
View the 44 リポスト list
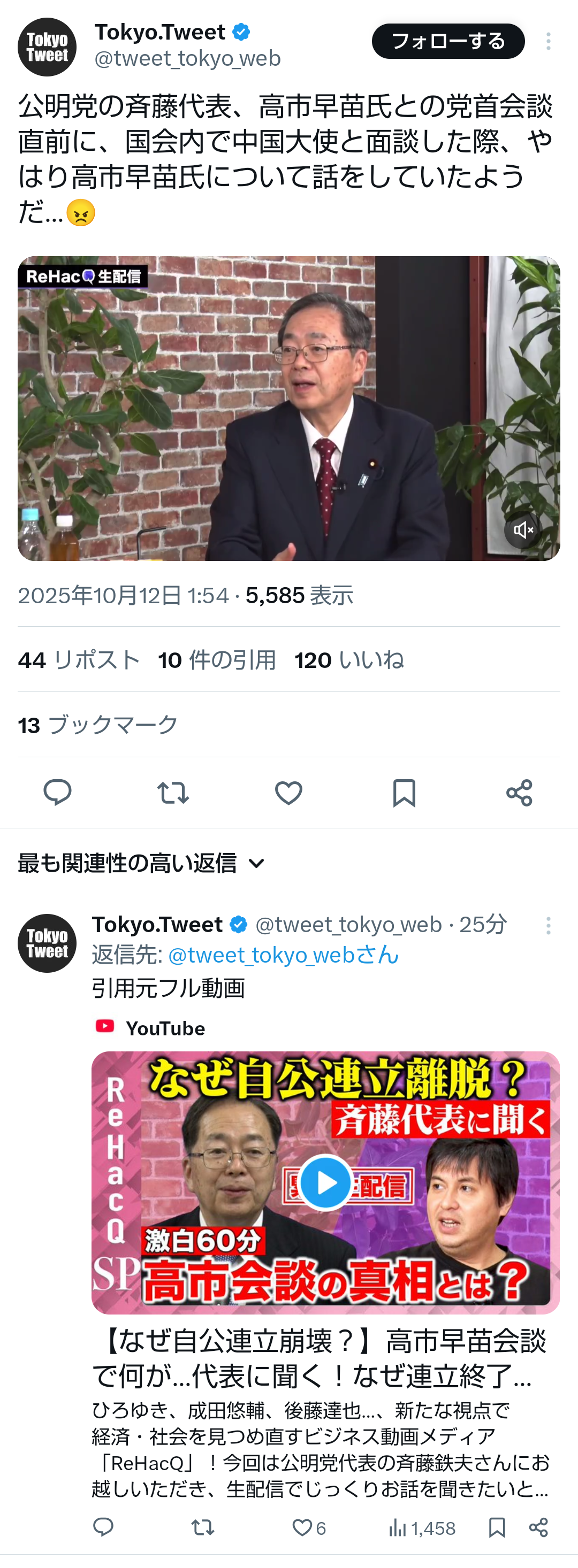(x=79, y=660)
